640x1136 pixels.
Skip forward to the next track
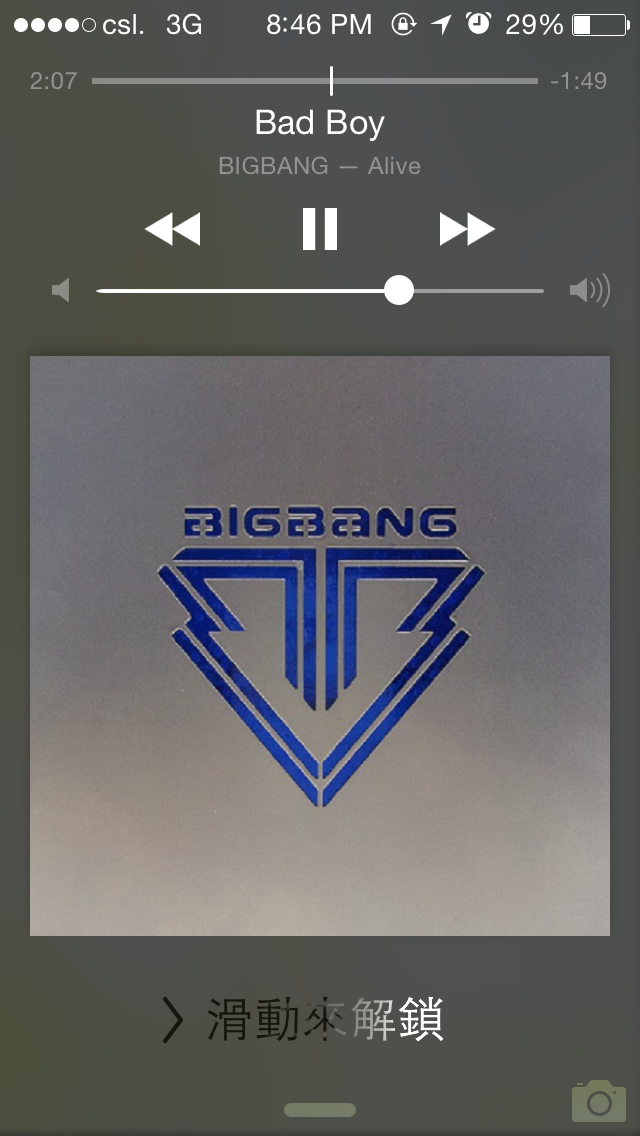point(467,229)
